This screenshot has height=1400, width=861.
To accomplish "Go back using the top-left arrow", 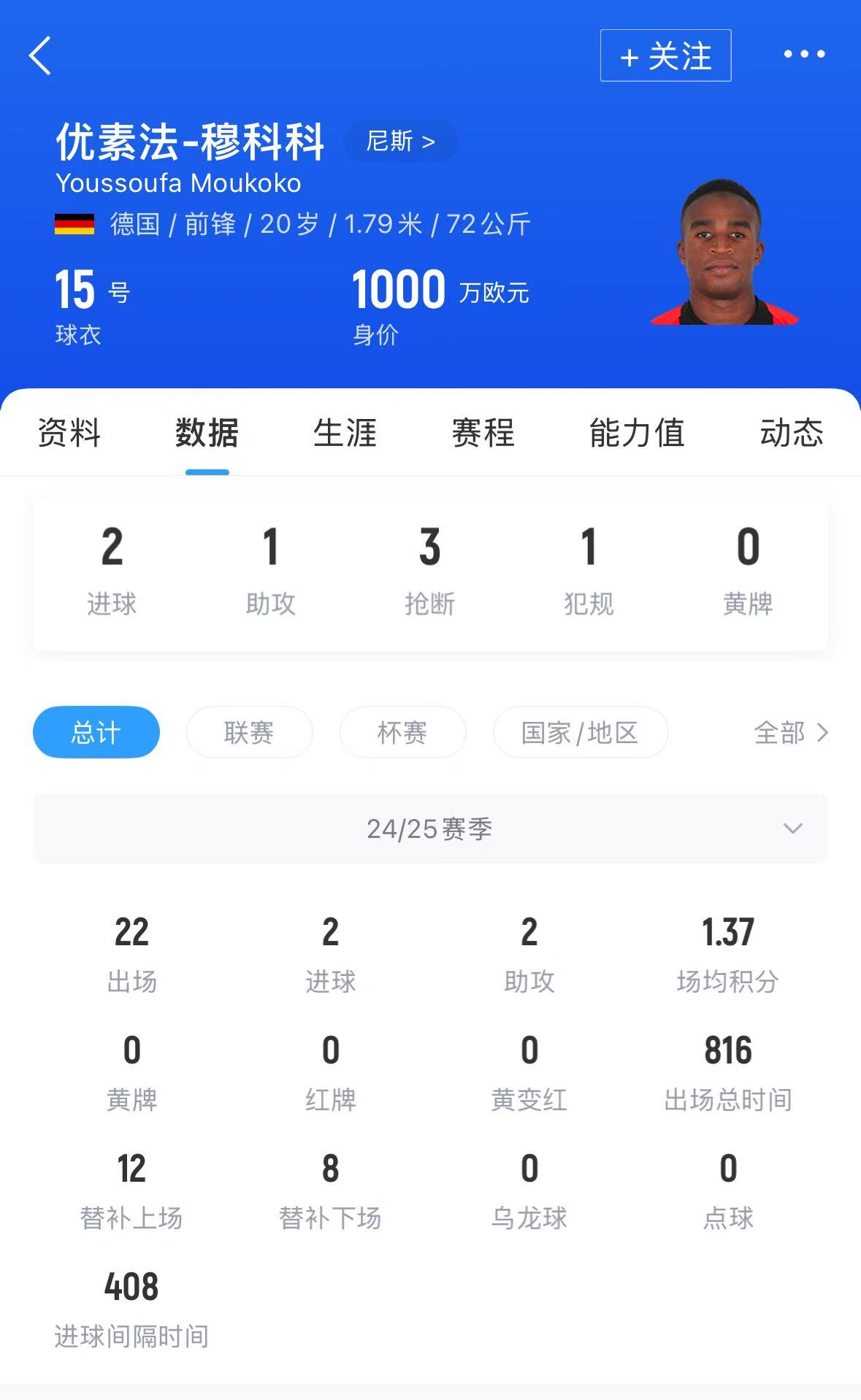I will 41,55.
